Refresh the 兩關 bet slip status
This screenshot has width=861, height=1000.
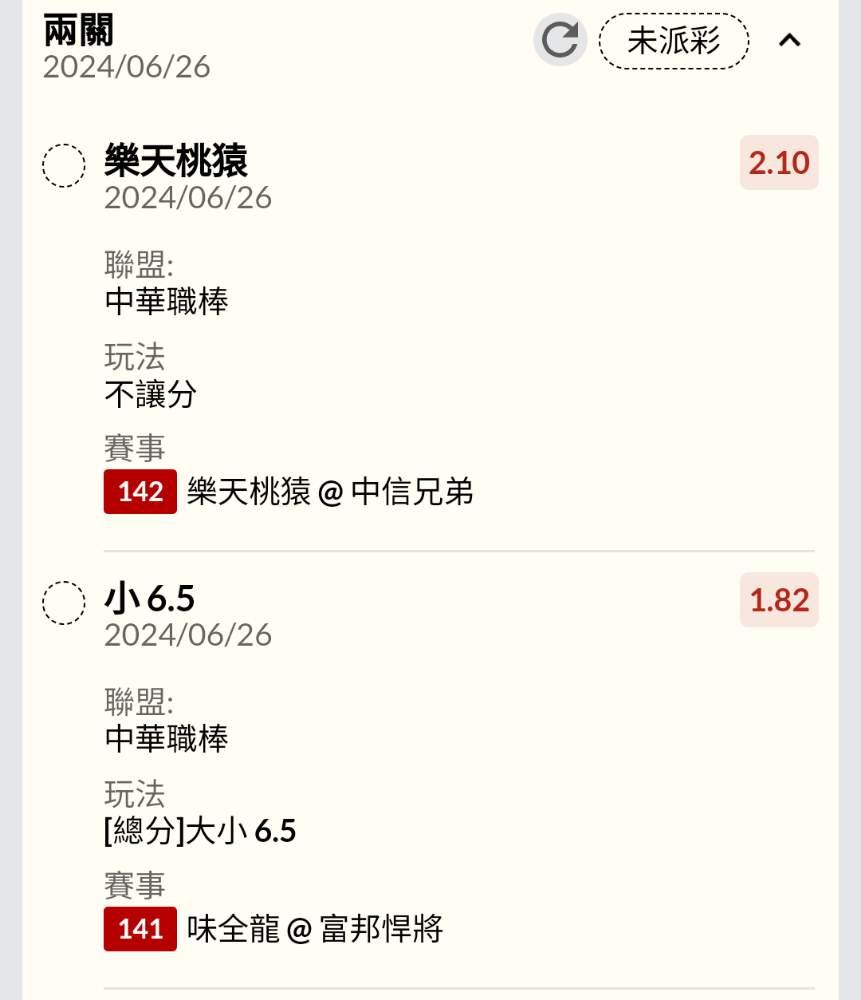pos(560,40)
